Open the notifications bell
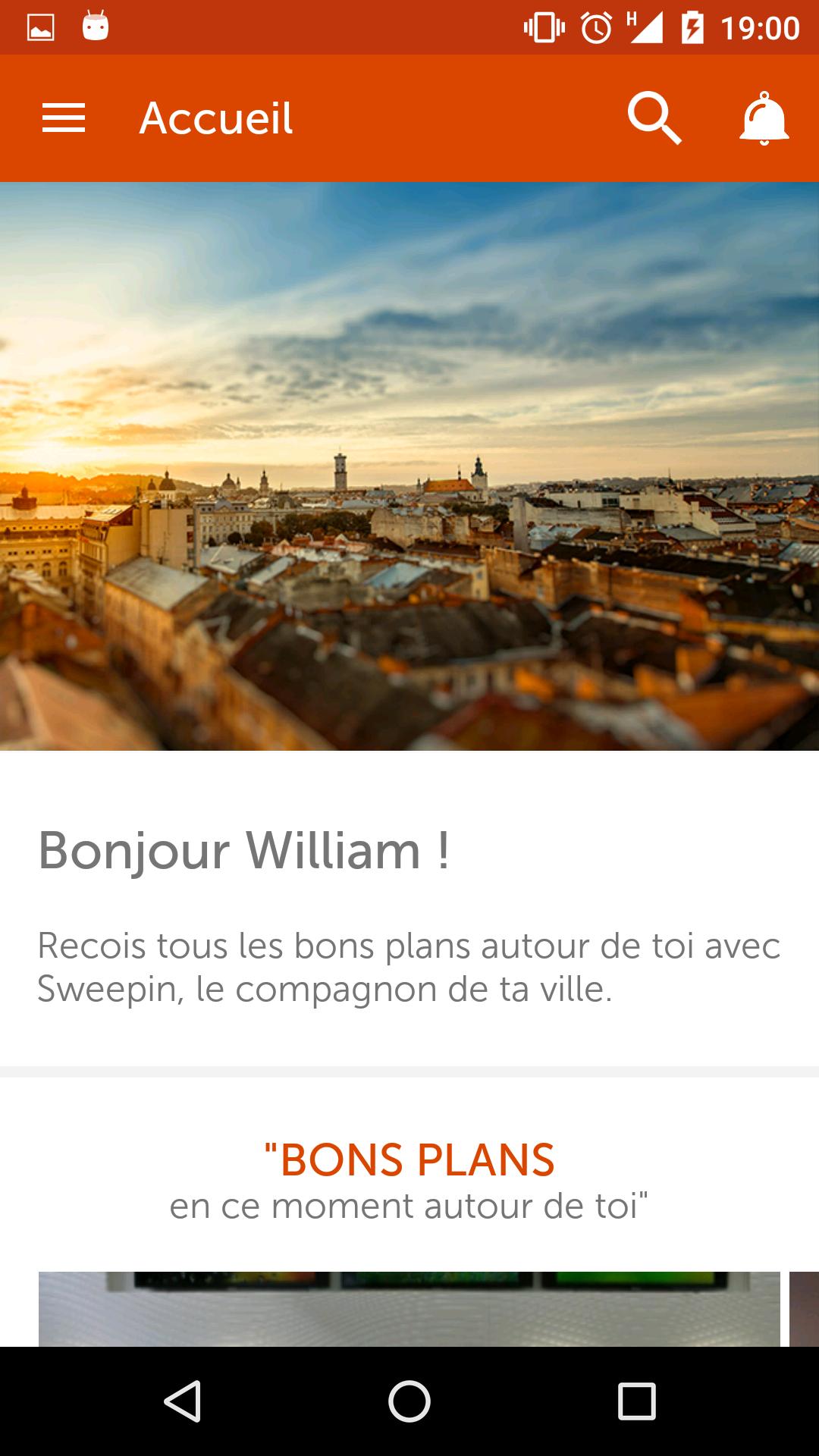Image resolution: width=819 pixels, height=1456 pixels. point(764,118)
